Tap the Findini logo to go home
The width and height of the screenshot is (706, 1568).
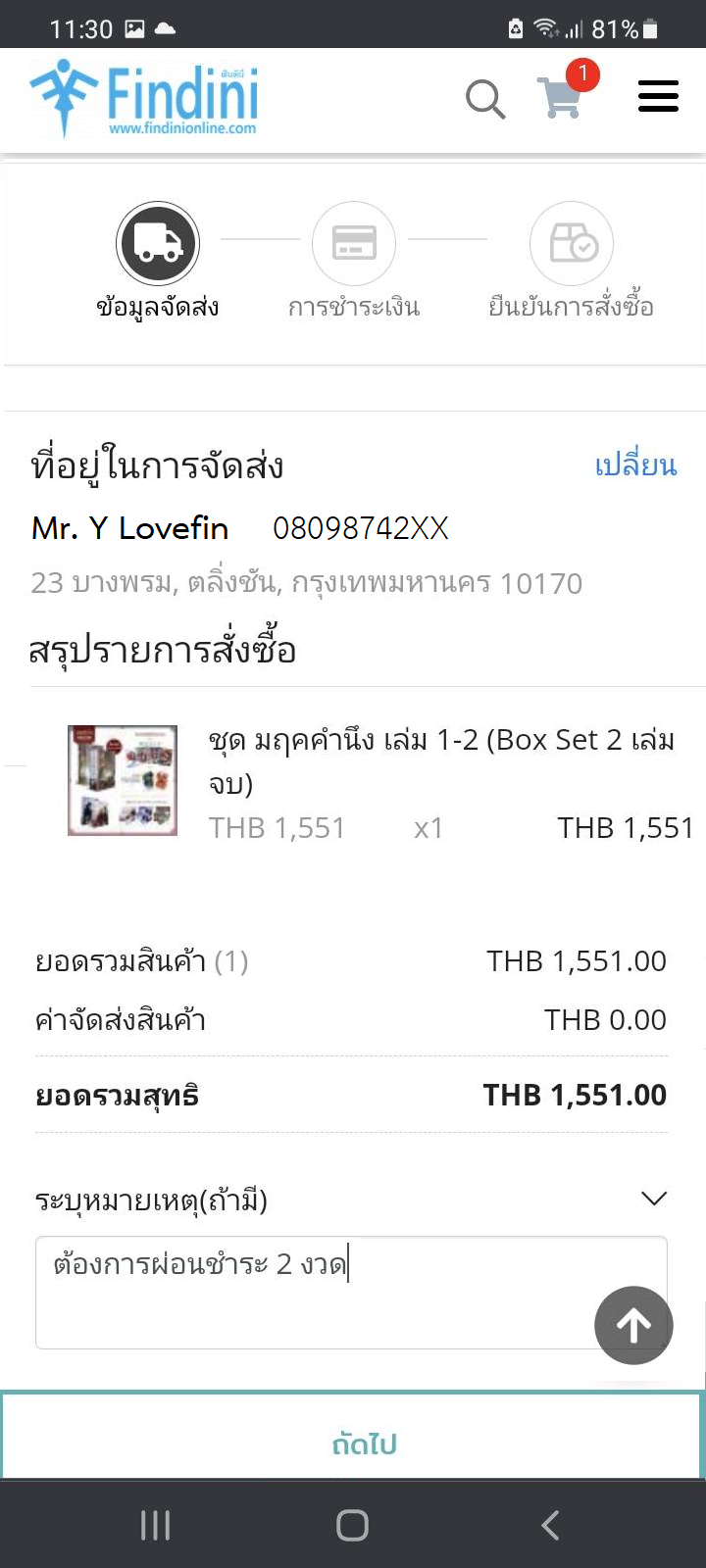(x=144, y=98)
